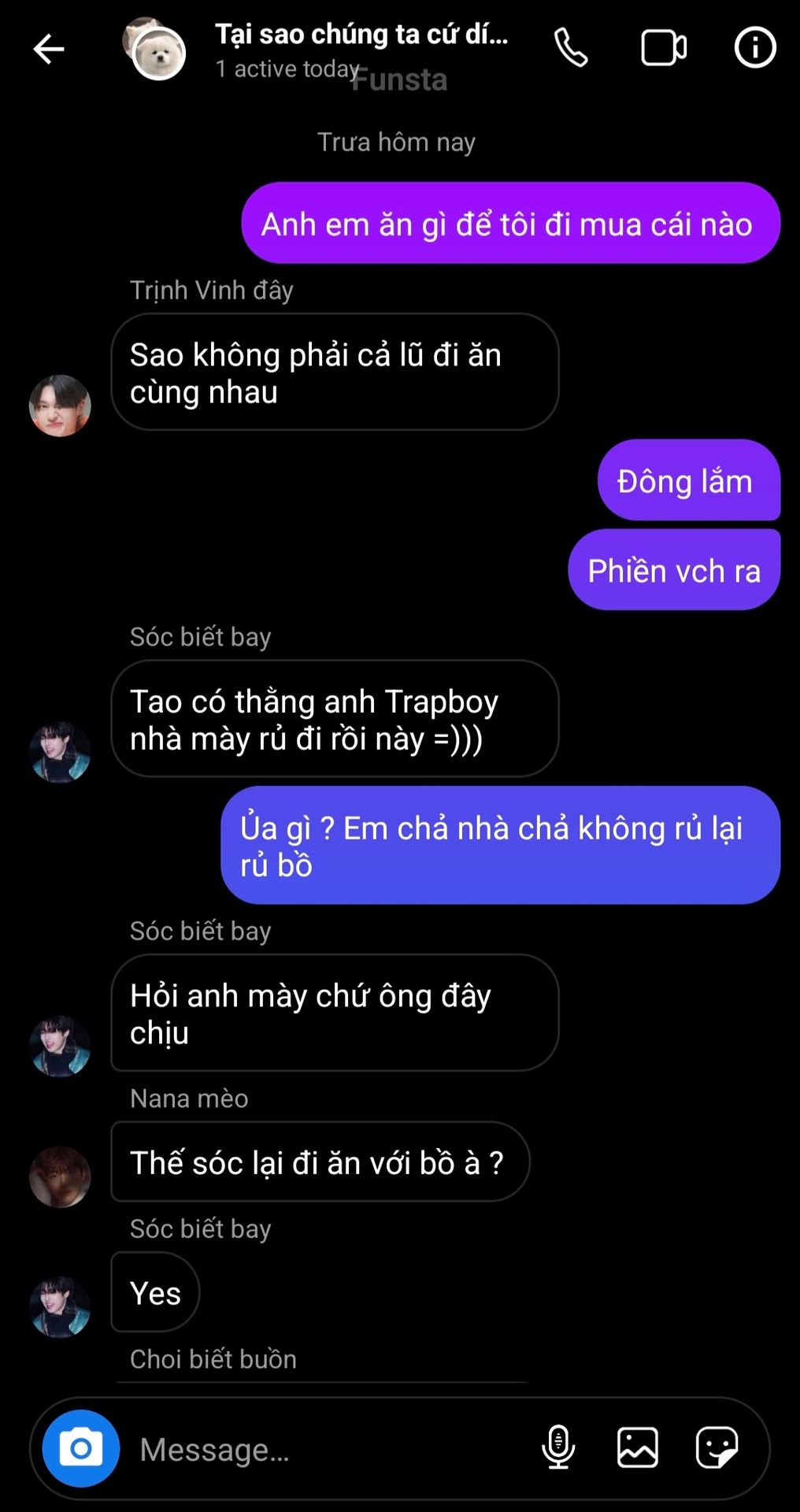The width and height of the screenshot is (800, 1512).
Task: View Trịnh Vinh đây's profile picture
Action: (x=60, y=406)
